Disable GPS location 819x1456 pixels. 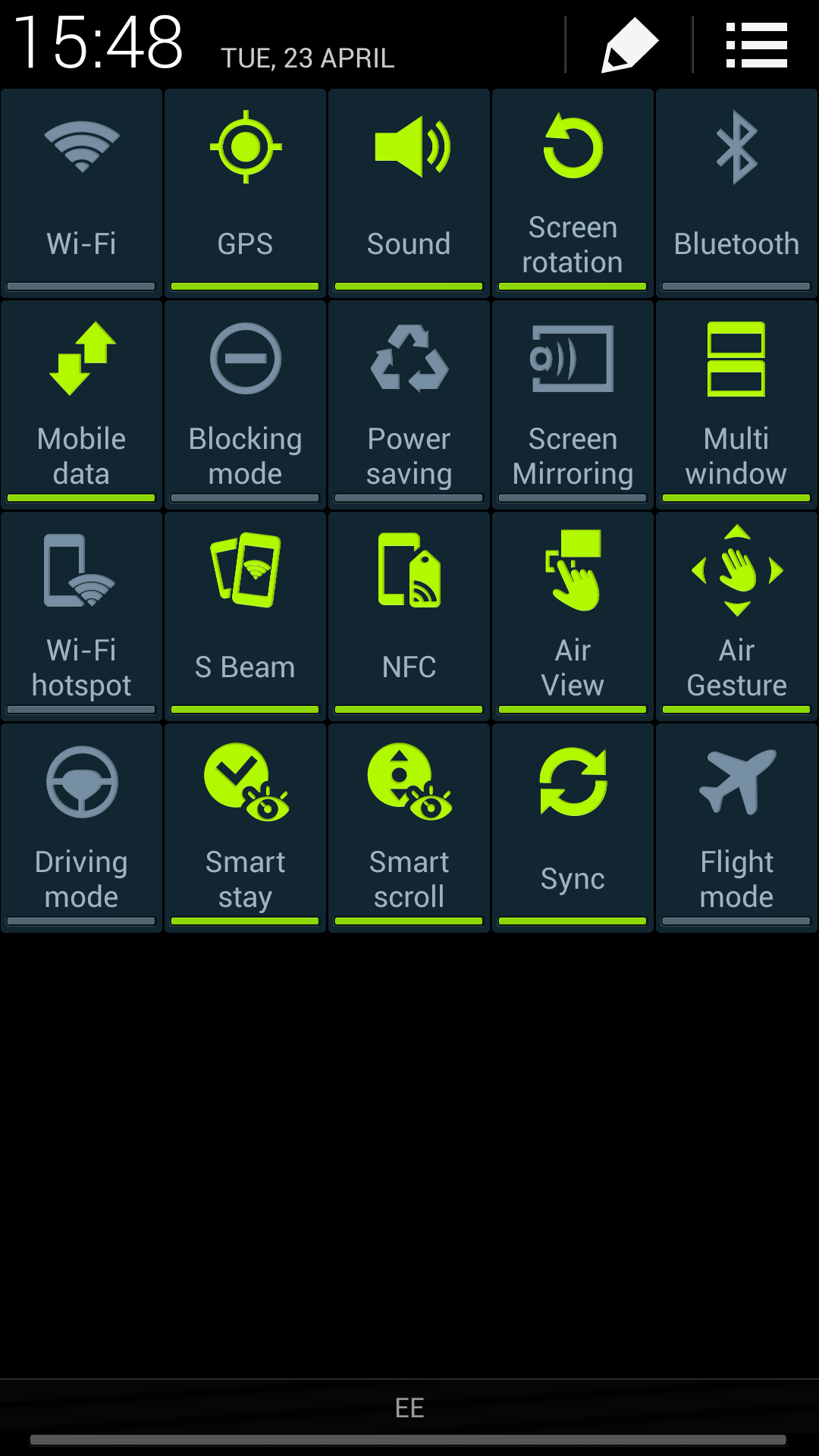pos(246,192)
